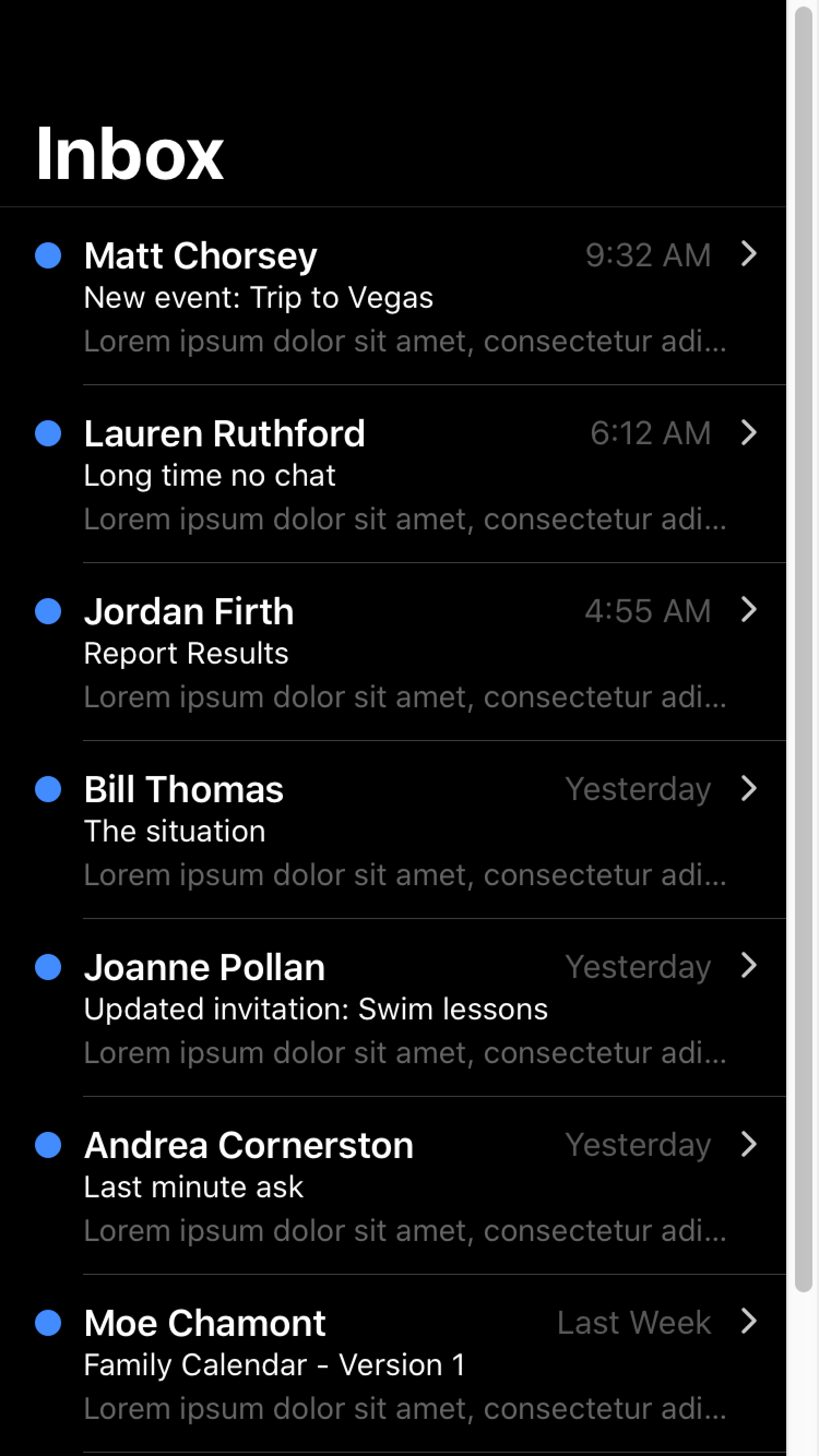Toggle unread state for Family Calendar - Version 1
The image size is (819, 1456).
pos(48,1322)
